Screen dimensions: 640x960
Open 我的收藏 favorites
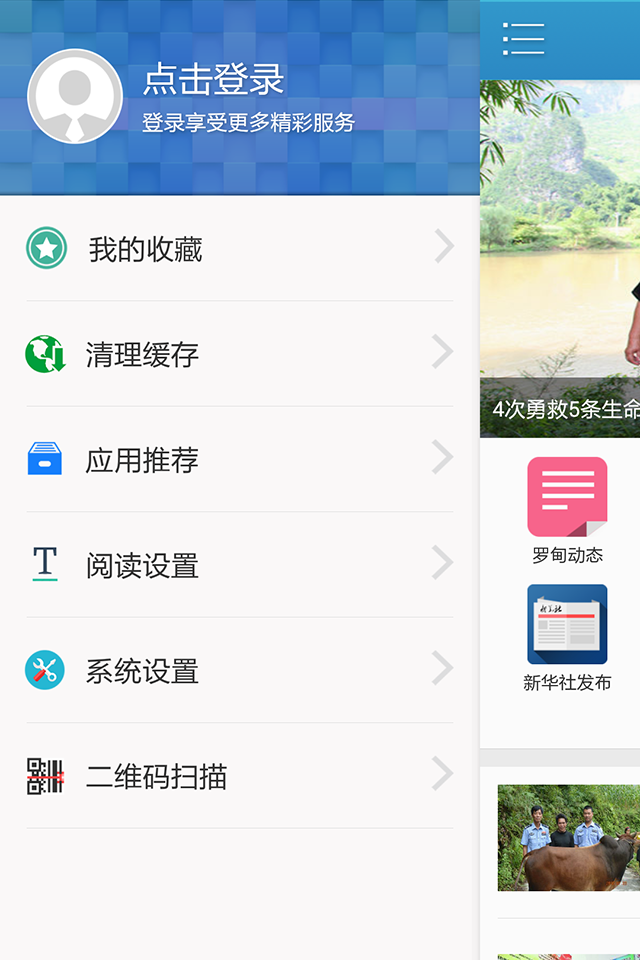pyautogui.click(x=240, y=248)
